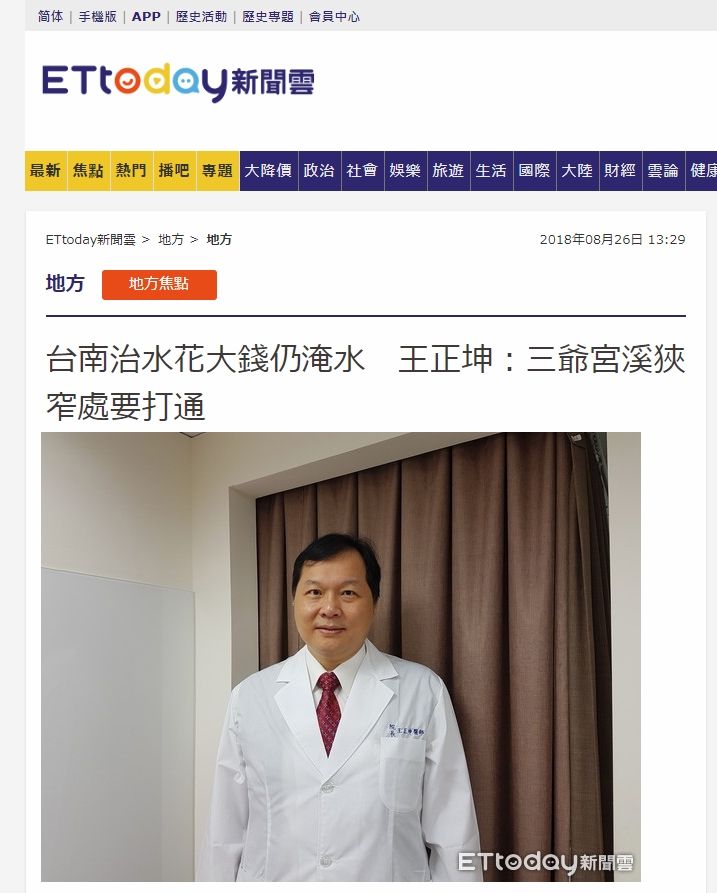Go to the 政治 news section
The height and width of the screenshot is (893, 717).
point(319,171)
